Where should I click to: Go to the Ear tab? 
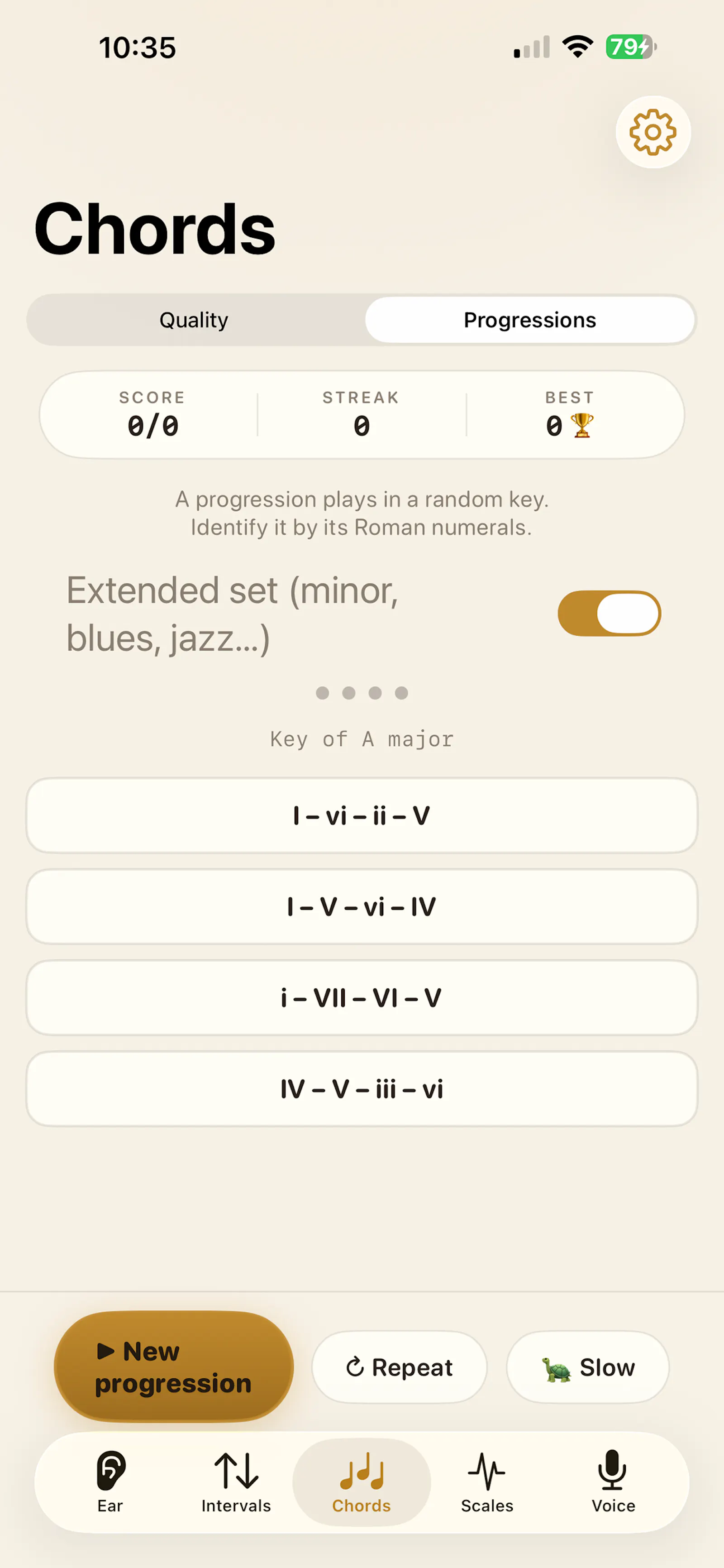click(110, 1482)
